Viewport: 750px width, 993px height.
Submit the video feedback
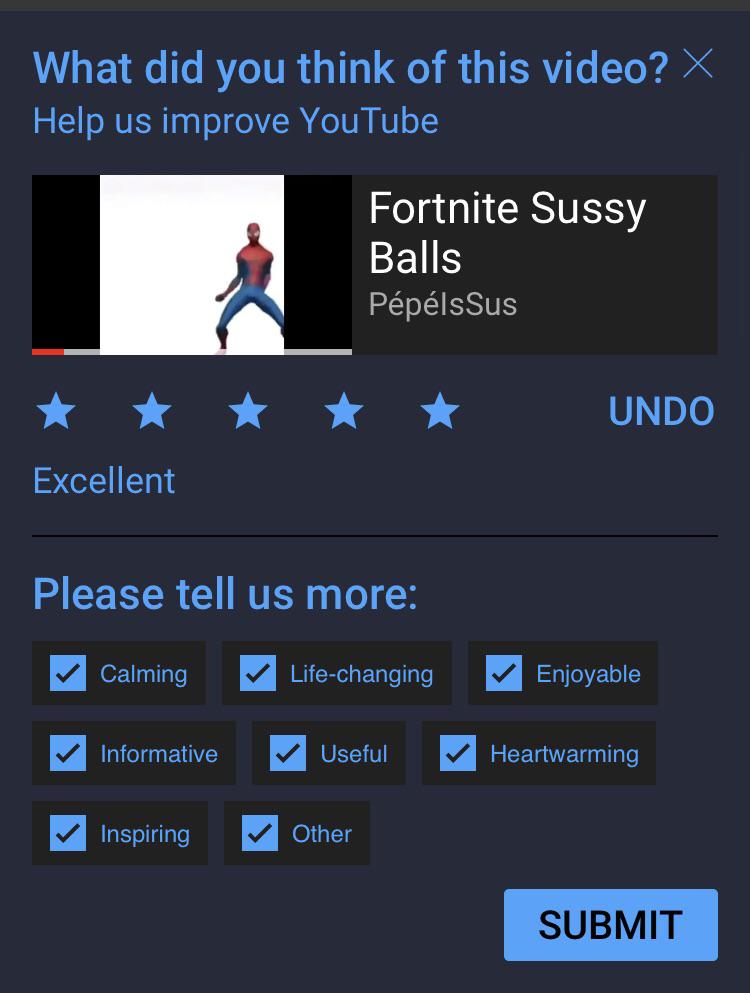point(610,925)
